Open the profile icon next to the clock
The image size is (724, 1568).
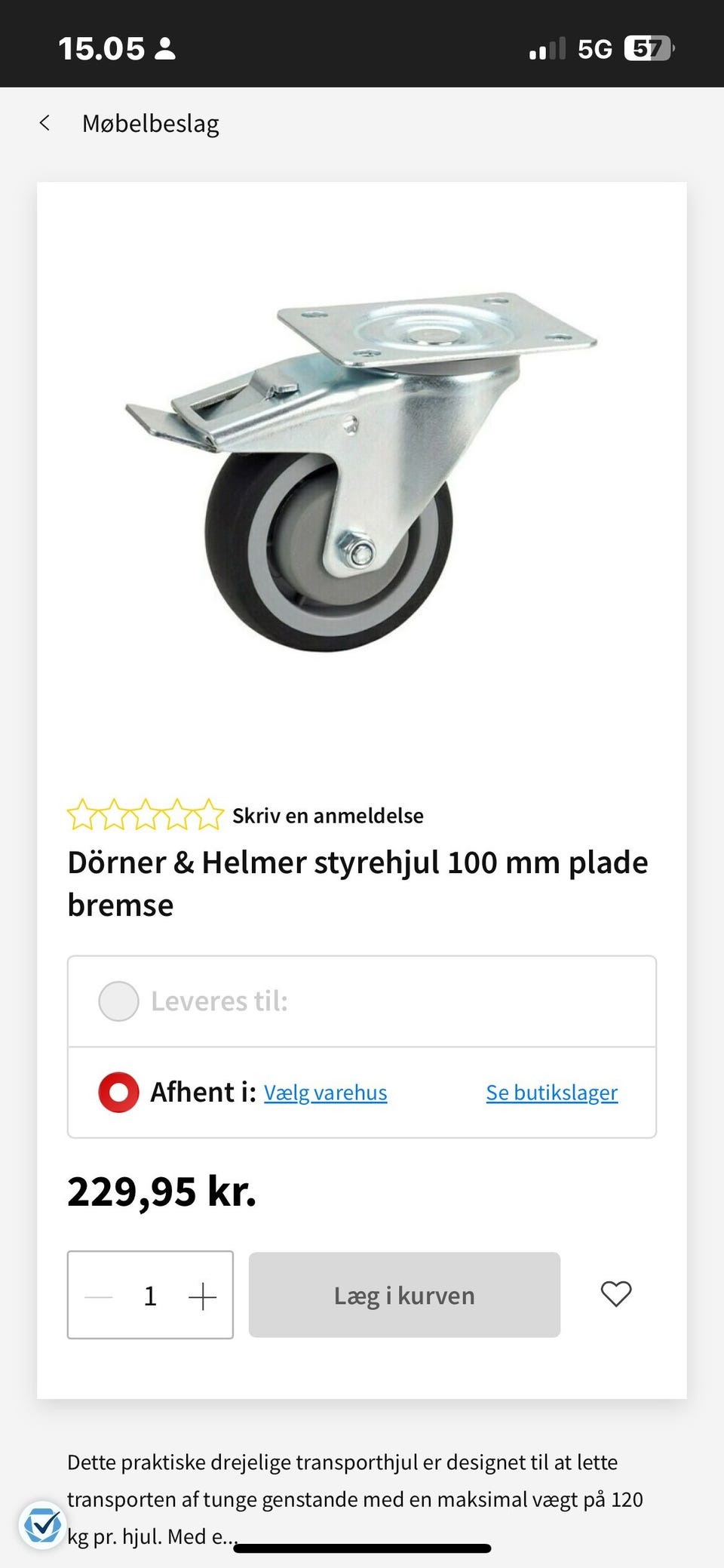pos(164,48)
